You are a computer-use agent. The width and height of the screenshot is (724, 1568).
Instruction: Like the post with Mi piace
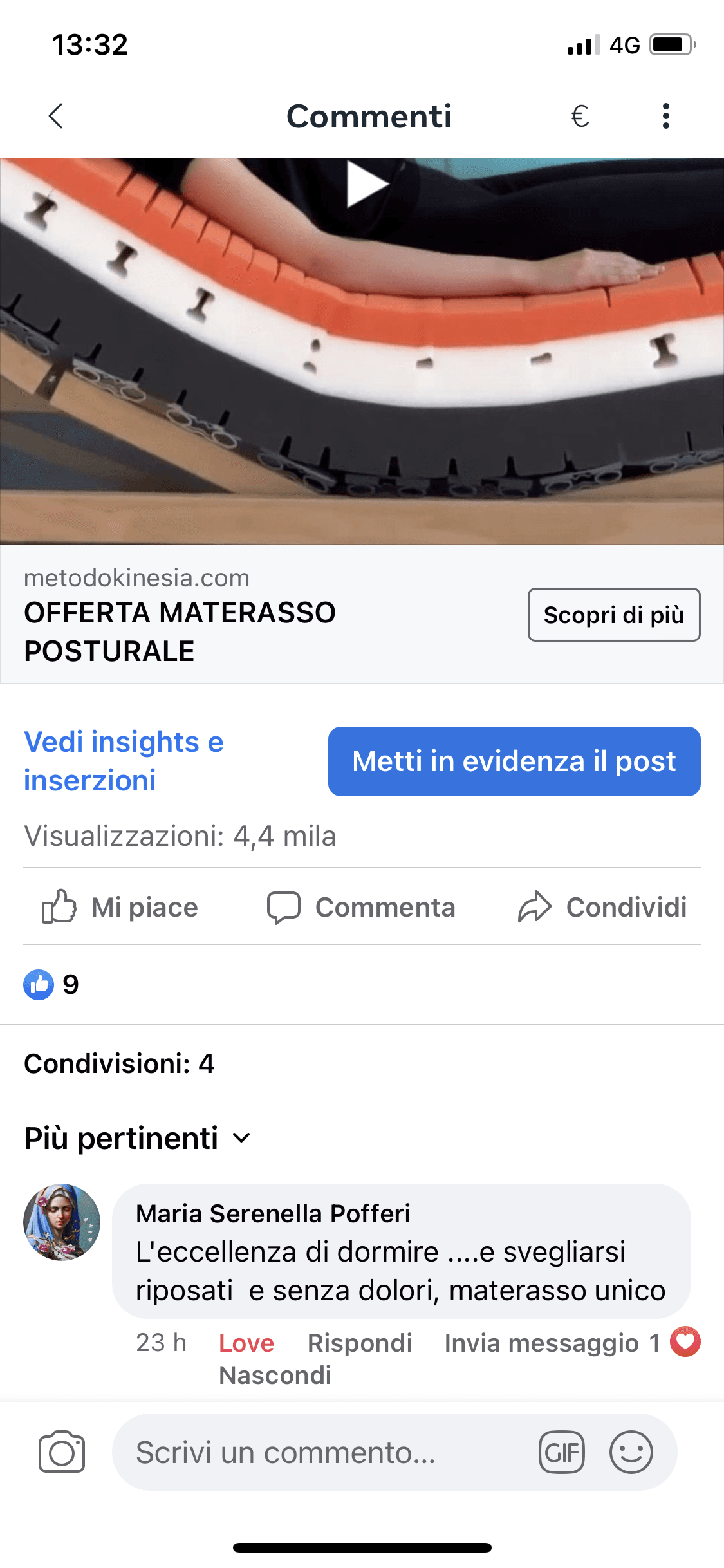(x=120, y=907)
